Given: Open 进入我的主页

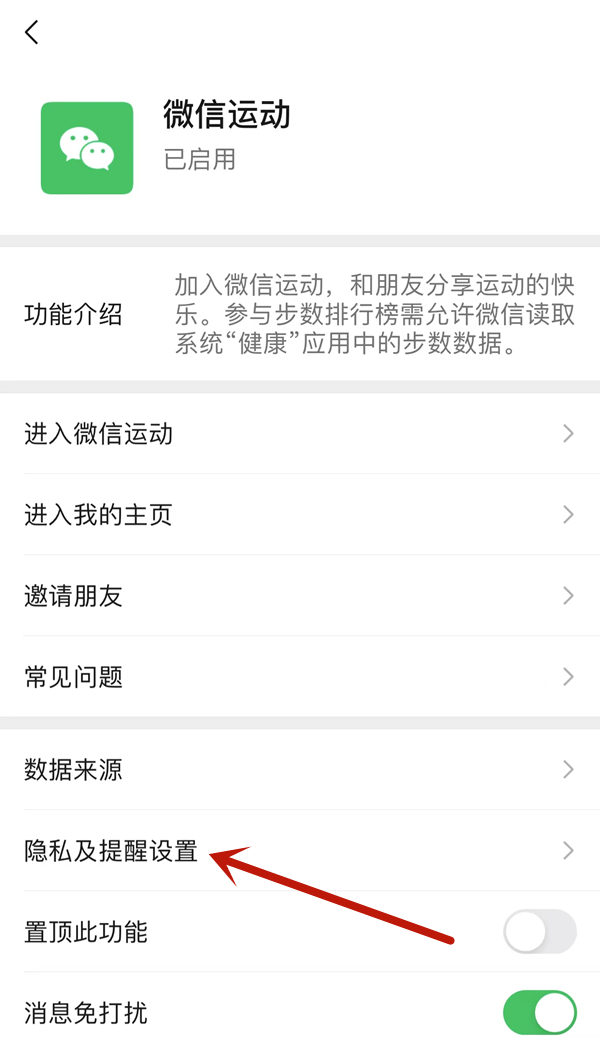Looking at the screenshot, I should [300, 515].
